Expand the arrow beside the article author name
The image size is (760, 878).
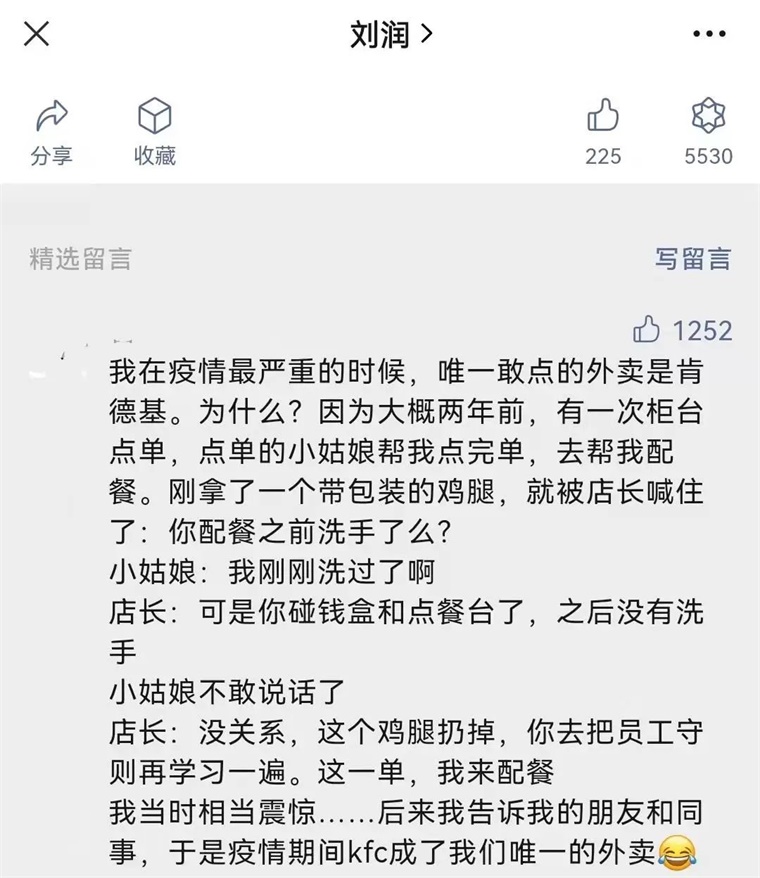point(426,33)
